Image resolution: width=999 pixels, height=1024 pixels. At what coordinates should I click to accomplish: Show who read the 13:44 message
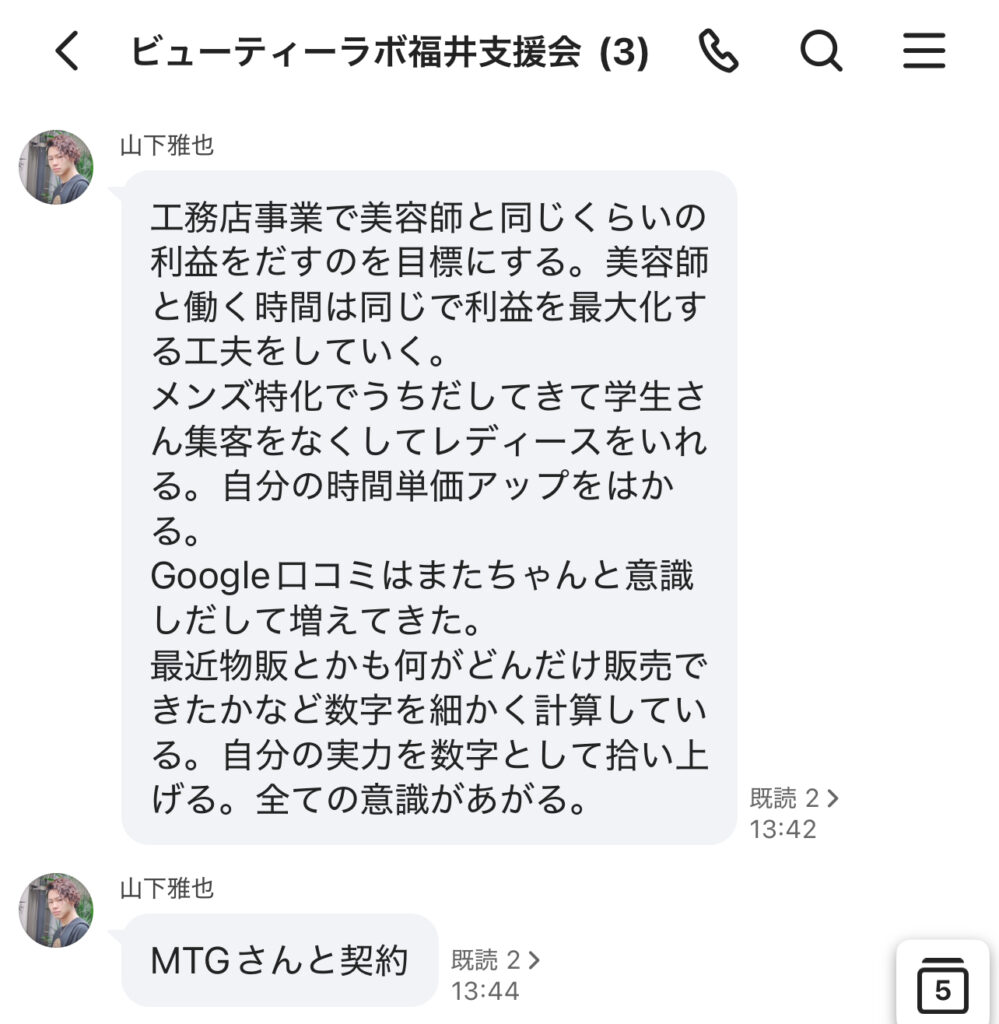(x=495, y=961)
